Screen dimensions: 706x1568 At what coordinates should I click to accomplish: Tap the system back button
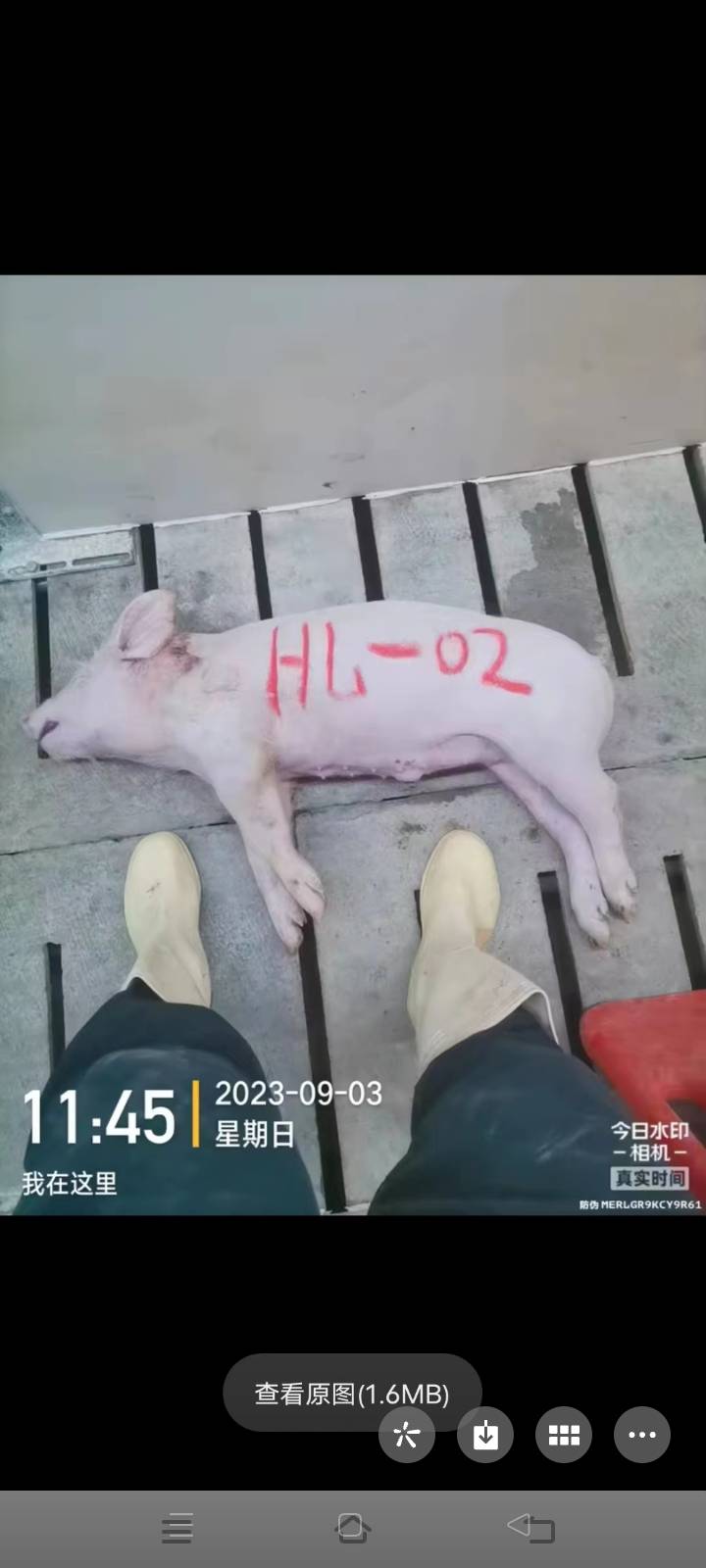530,1528
